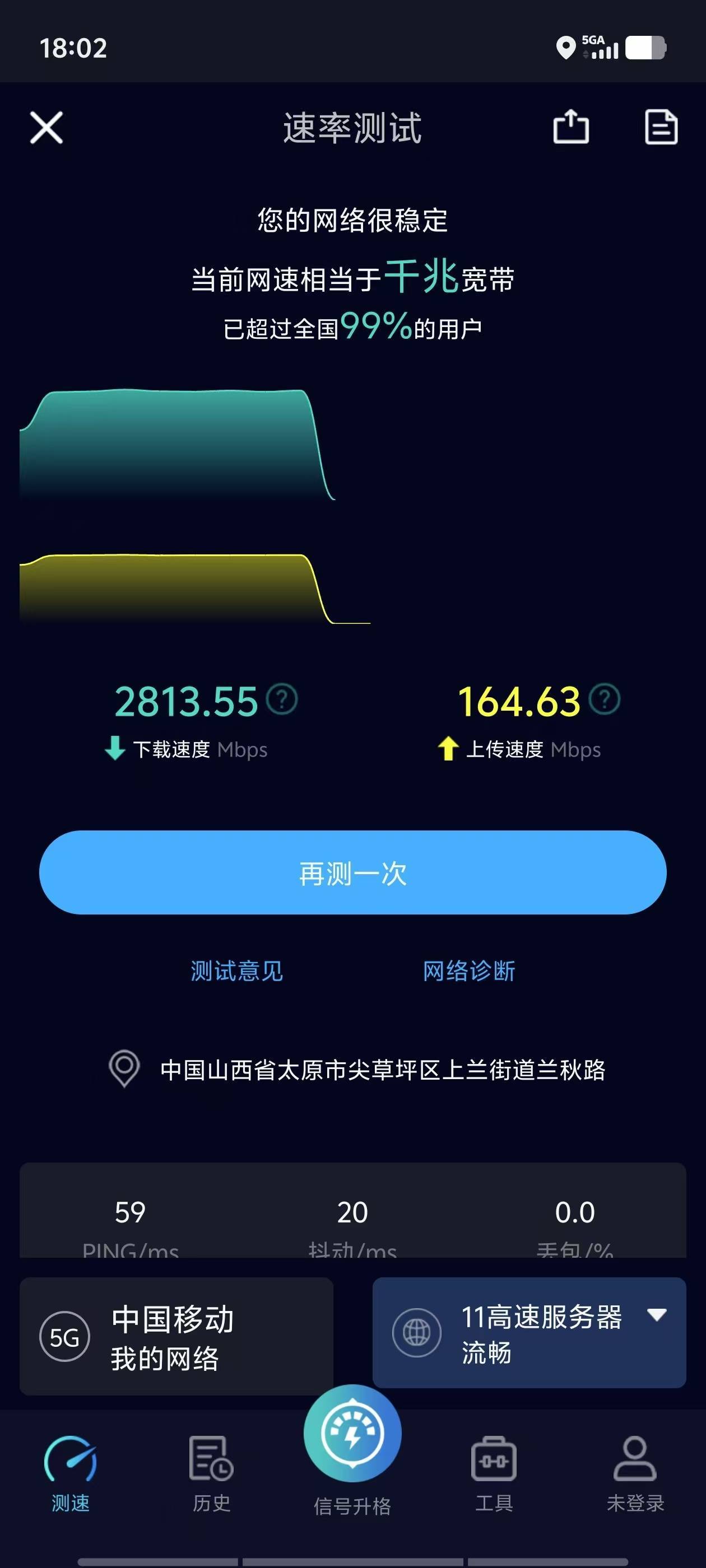706x1568 pixels.
Task: Share the speed test result
Action: click(x=571, y=127)
